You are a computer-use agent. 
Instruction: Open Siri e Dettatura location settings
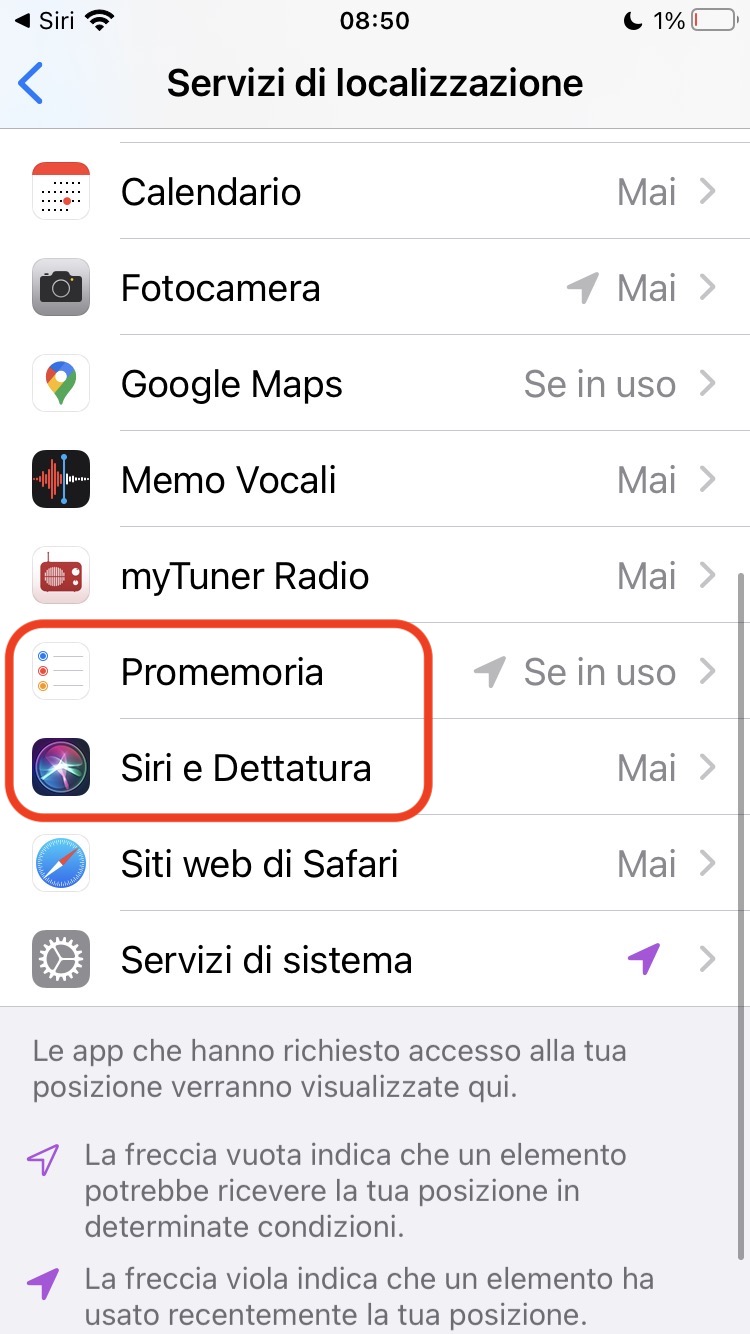tap(375, 768)
